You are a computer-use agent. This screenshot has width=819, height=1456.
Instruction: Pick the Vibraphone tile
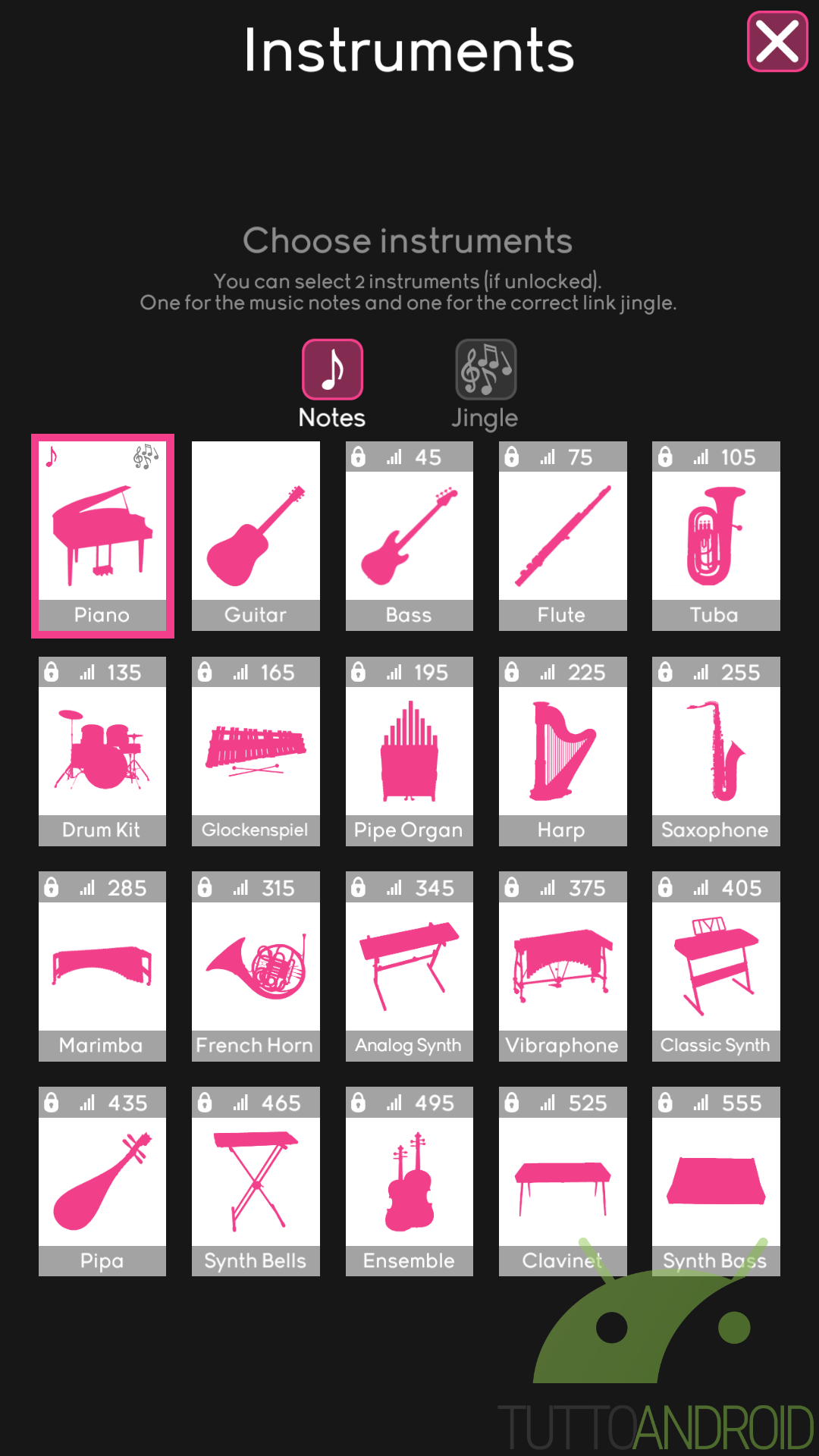pyautogui.click(x=563, y=967)
